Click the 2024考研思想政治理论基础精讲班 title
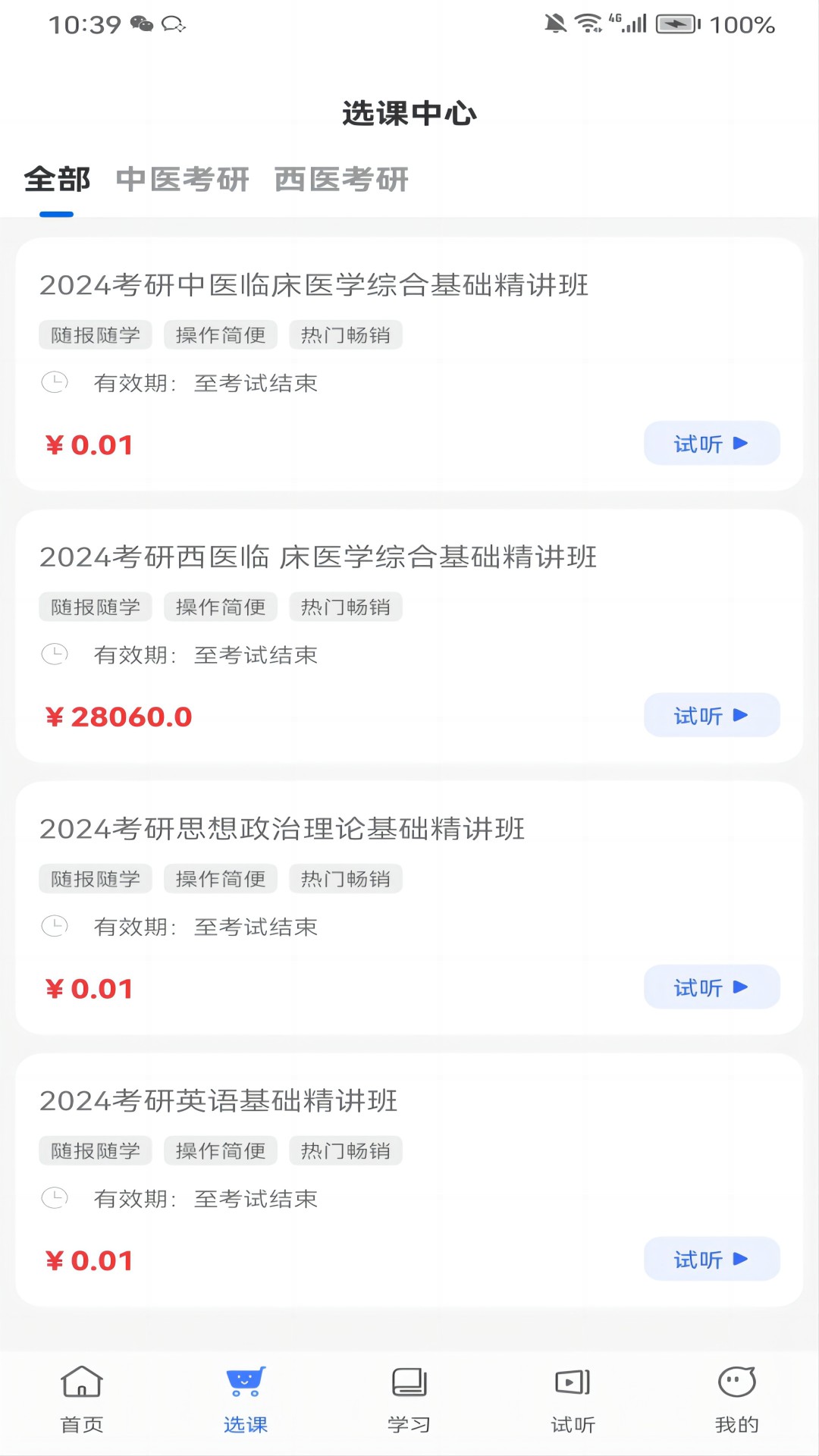This screenshot has height=1456, width=819. click(281, 830)
